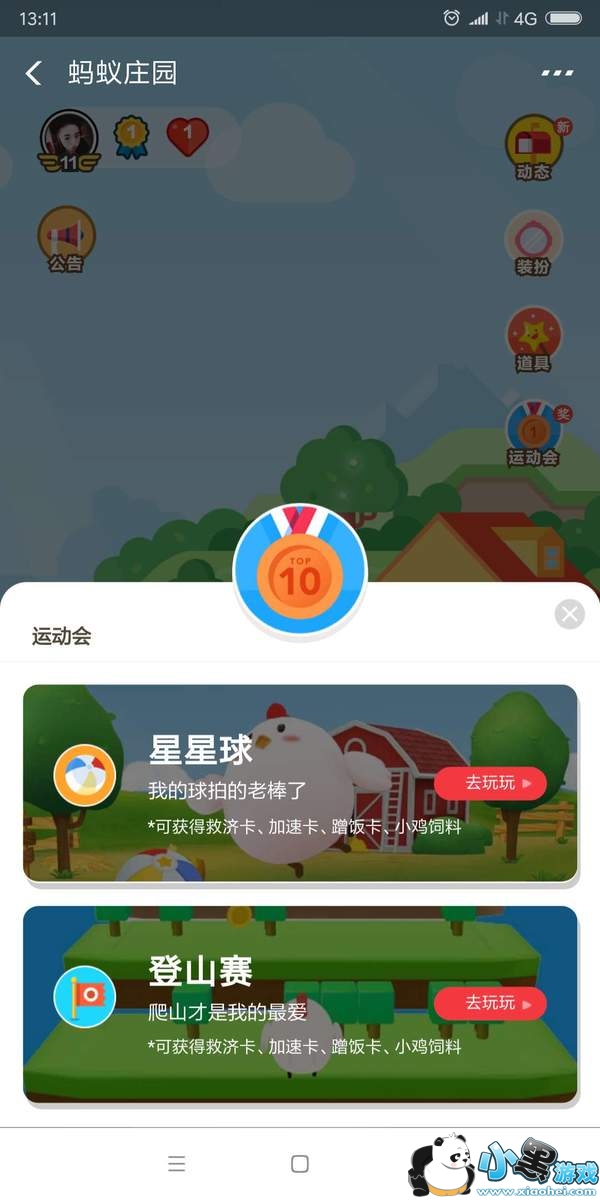The image size is (600, 1200).
Task: Open 道具 props icon
Action: click(534, 340)
